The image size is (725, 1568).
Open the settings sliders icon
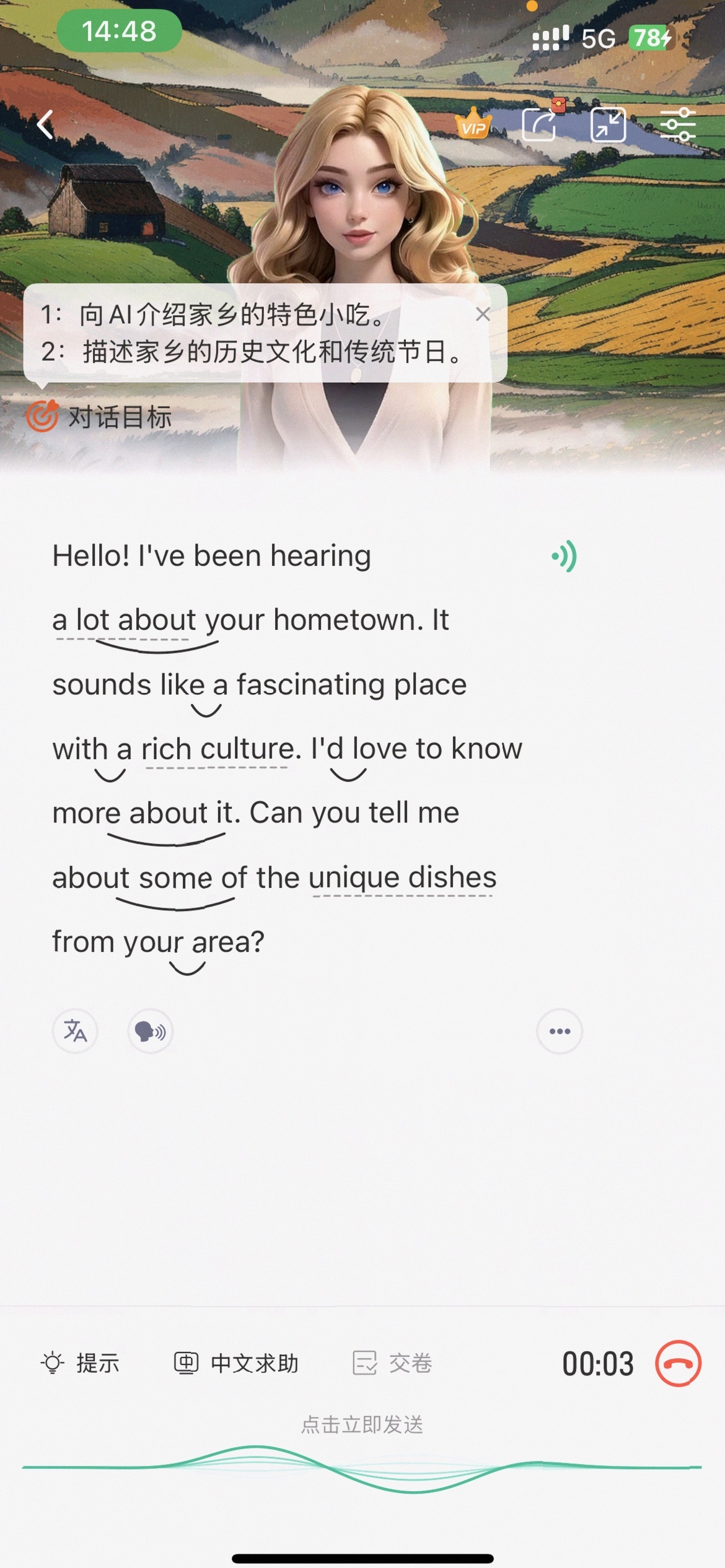click(x=677, y=124)
